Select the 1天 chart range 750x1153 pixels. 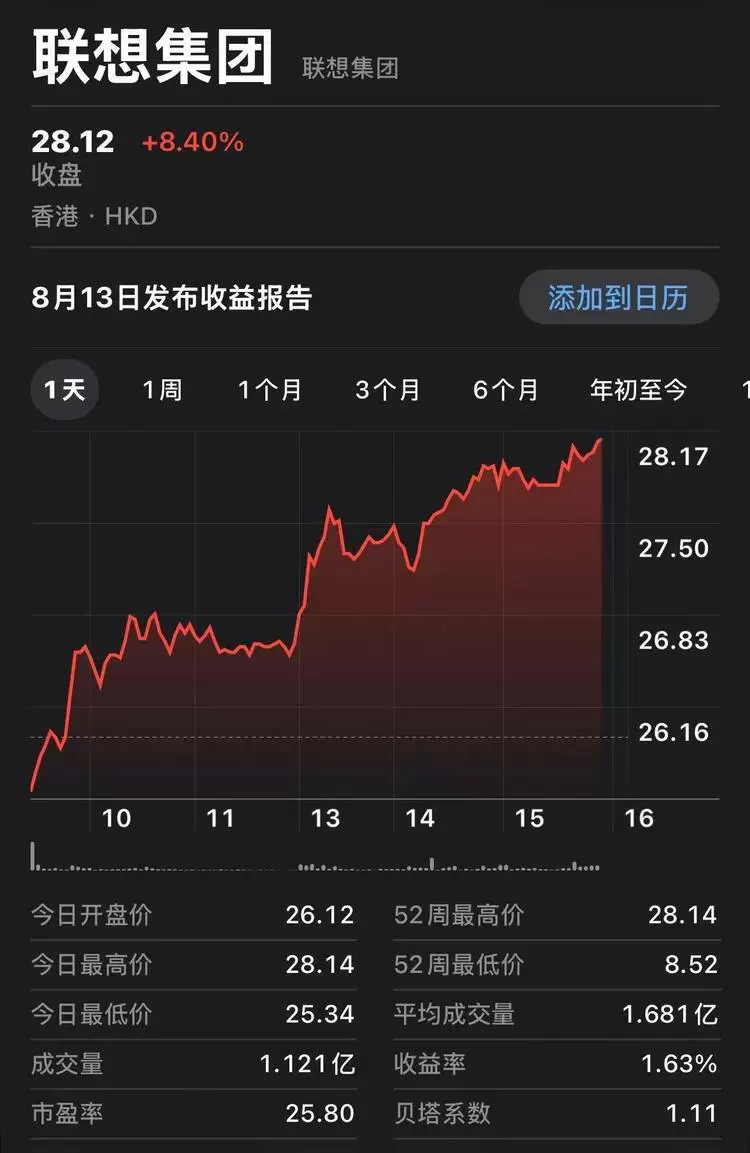pyautogui.click(x=65, y=390)
